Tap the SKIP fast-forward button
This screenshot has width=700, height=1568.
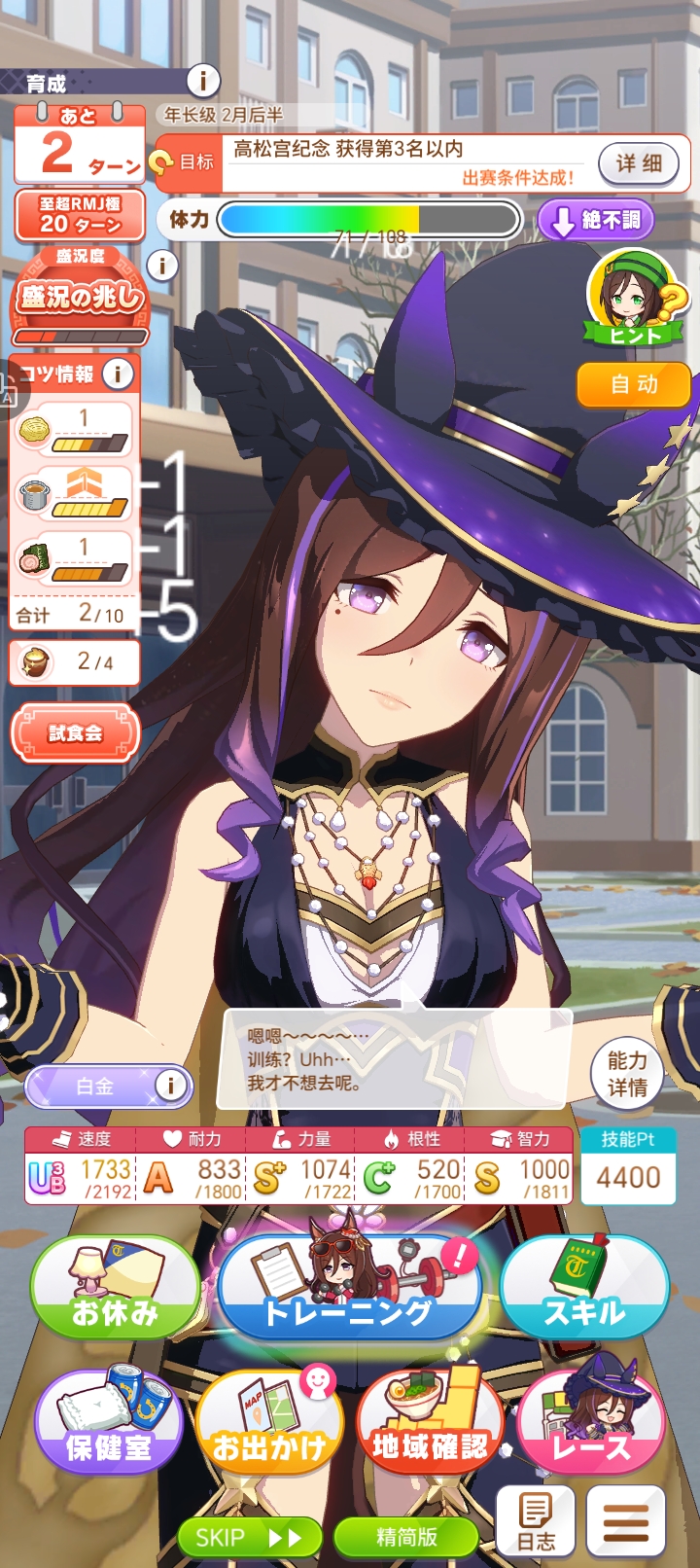point(250,1537)
